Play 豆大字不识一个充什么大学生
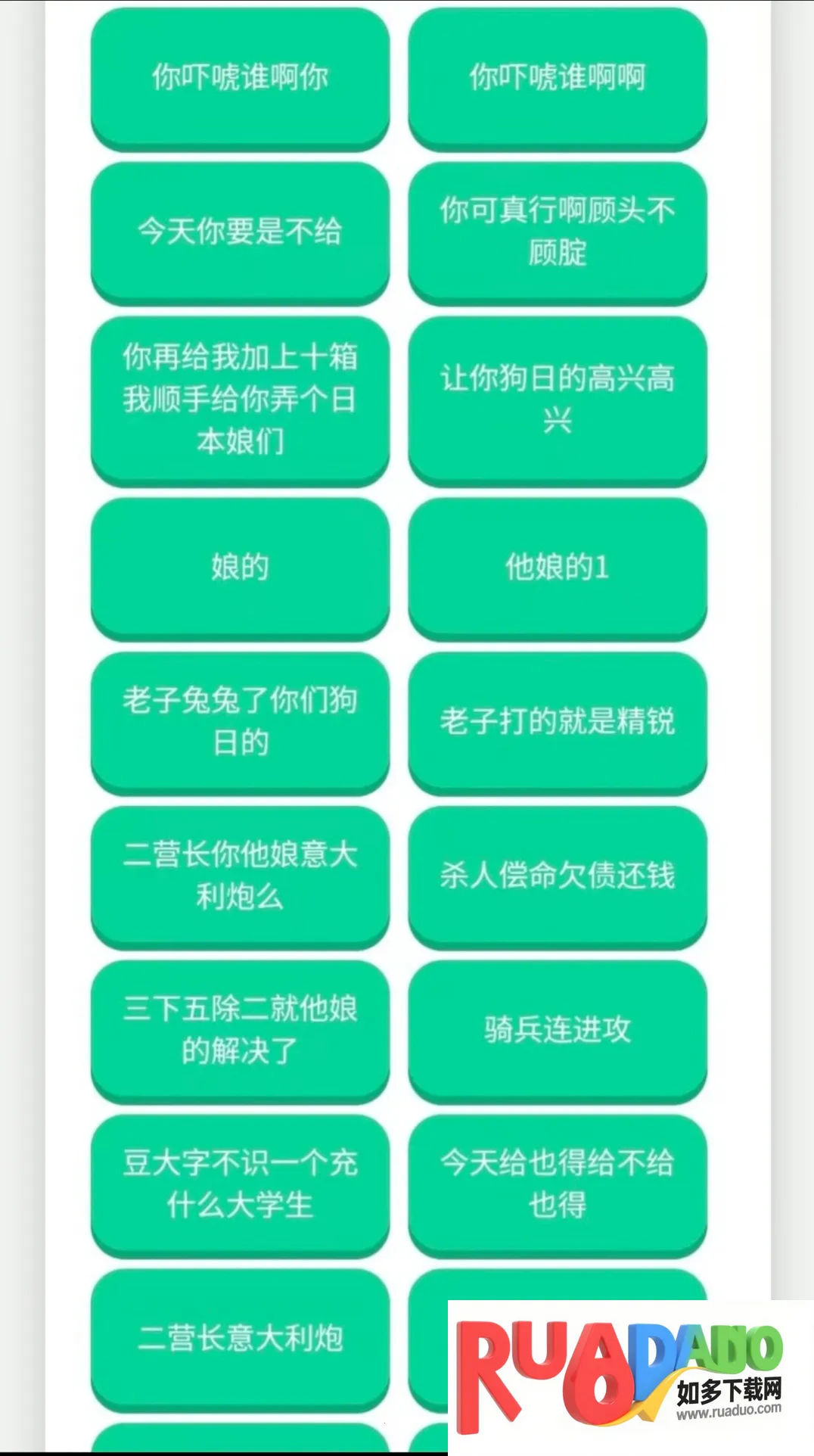The image size is (814, 1456). [240, 1184]
